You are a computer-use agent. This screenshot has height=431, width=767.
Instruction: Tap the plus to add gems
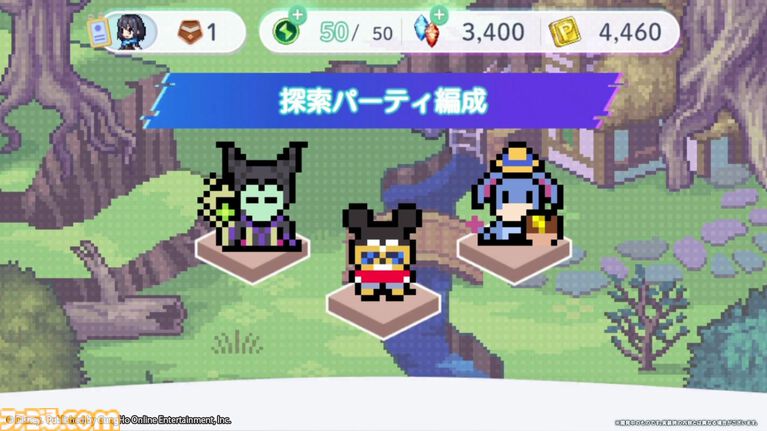click(438, 17)
